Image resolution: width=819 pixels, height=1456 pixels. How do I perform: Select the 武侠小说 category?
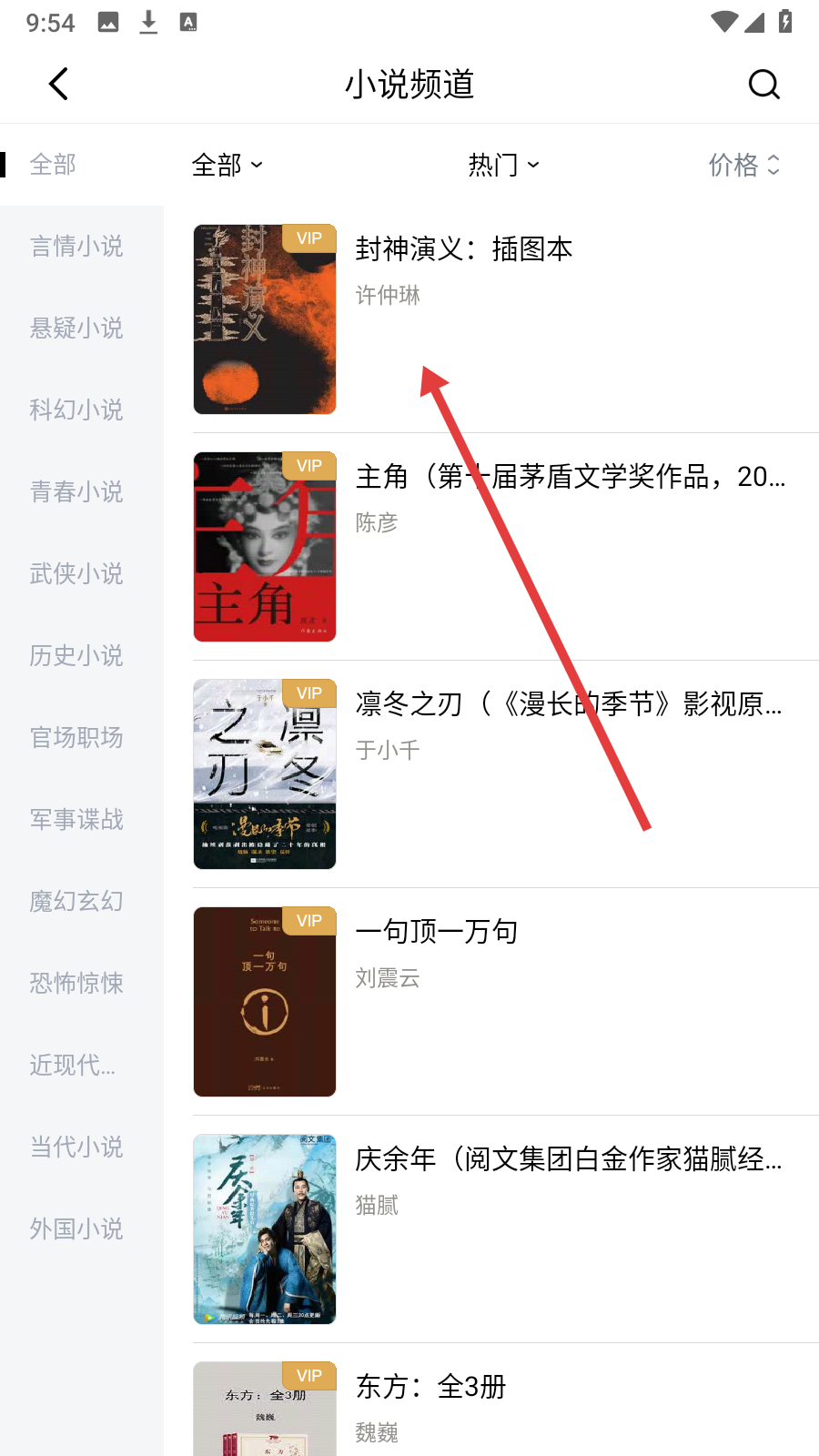coord(76,574)
